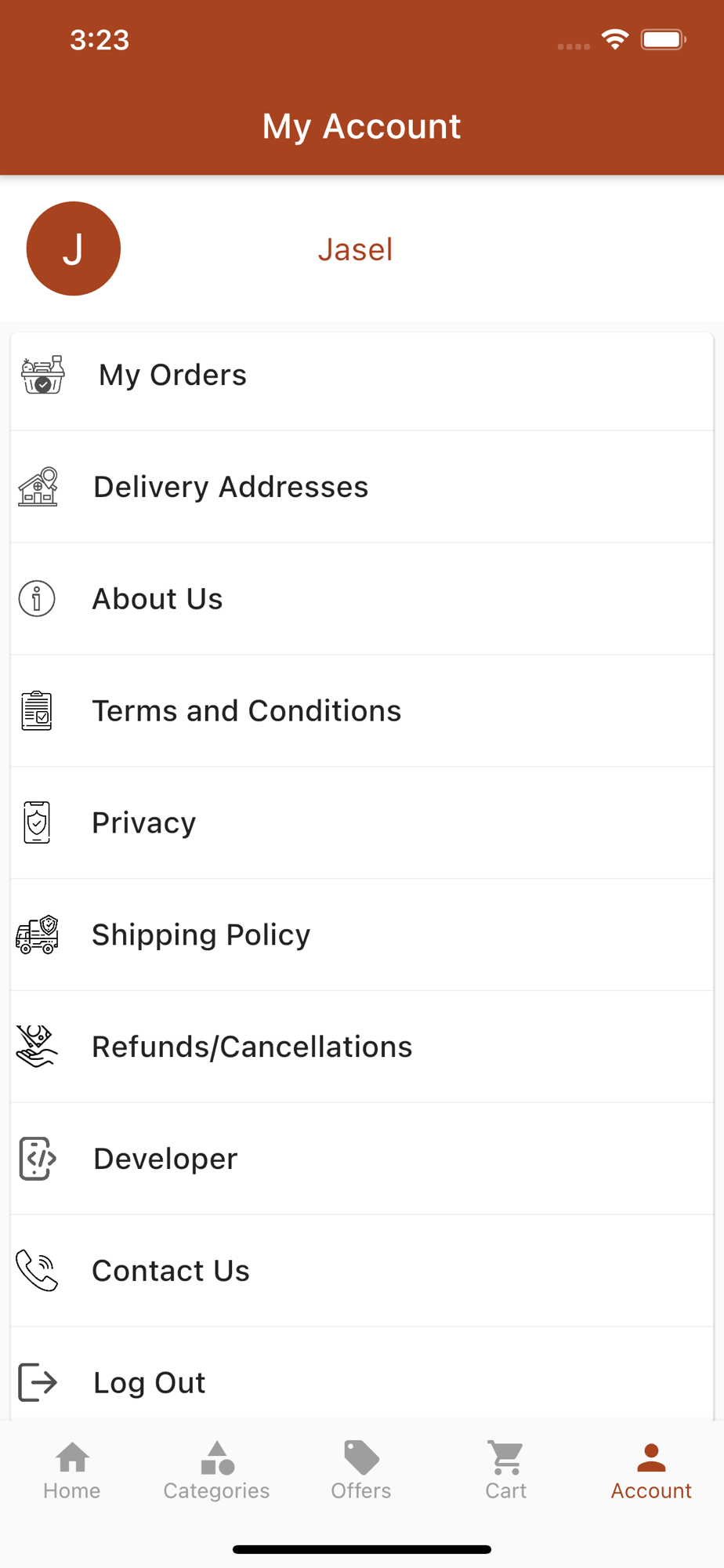
Task: Select the Account tab
Action: (x=651, y=1471)
